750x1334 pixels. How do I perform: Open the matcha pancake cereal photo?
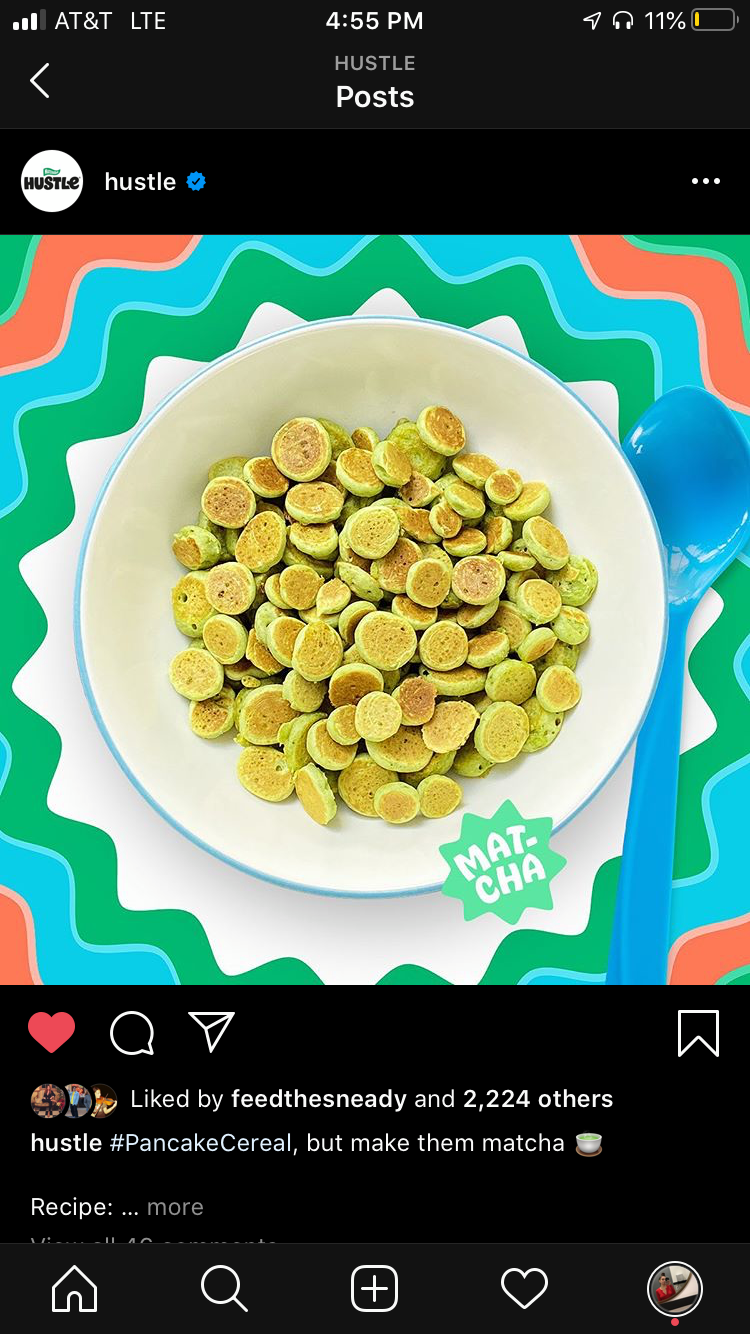[x=375, y=610]
